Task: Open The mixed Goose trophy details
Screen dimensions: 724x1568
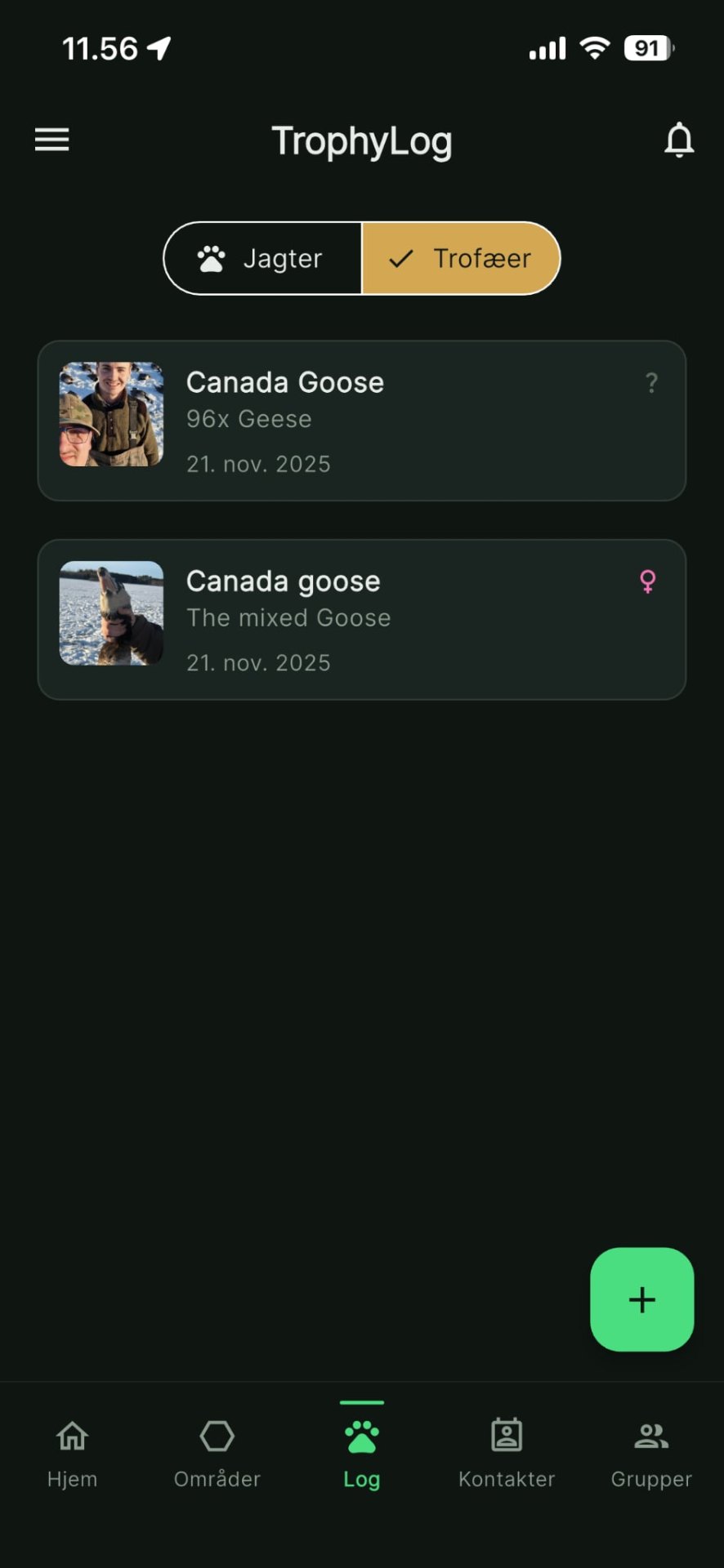Action: (x=362, y=618)
